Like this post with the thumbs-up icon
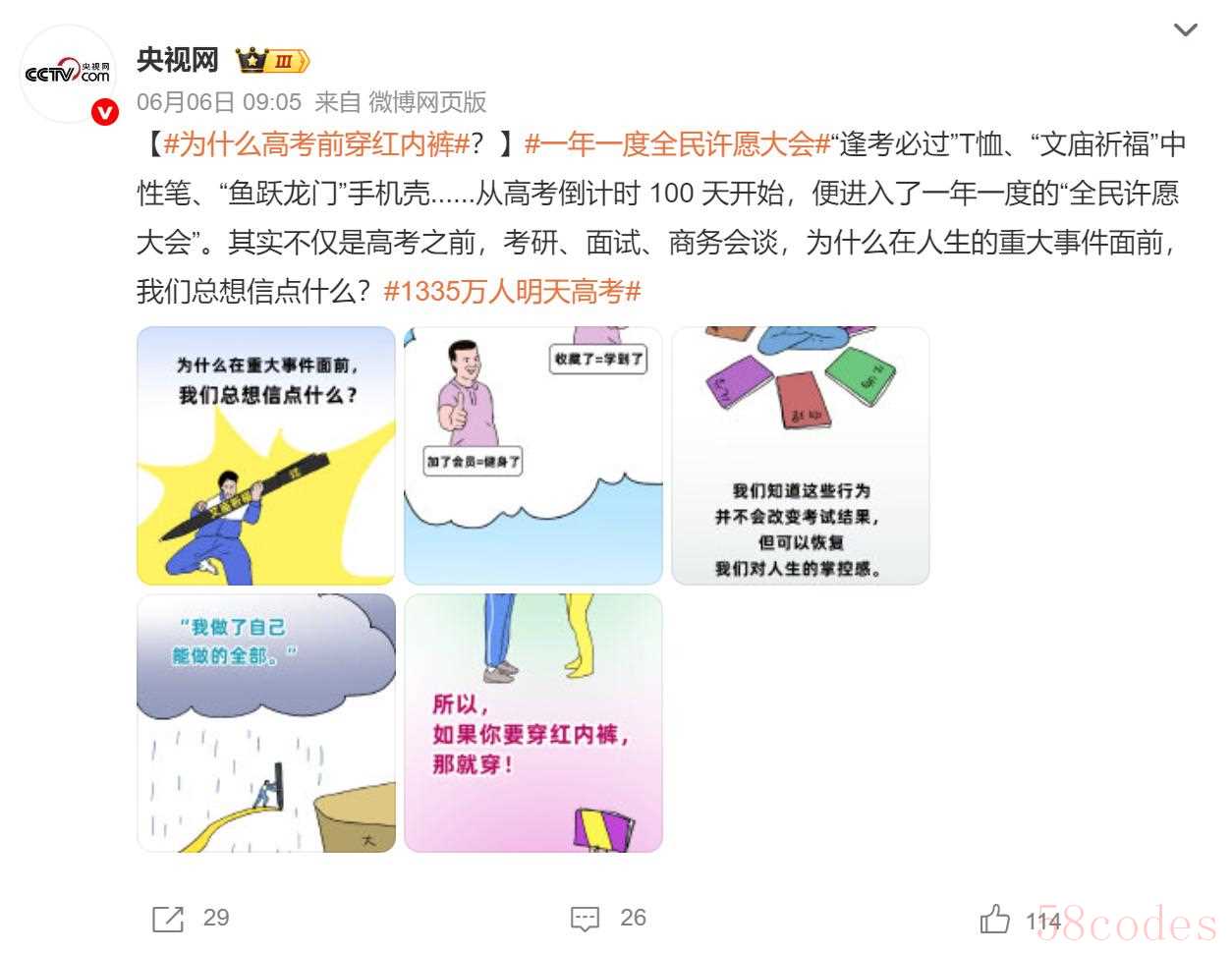Image resolution: width=1232 pixels, height=953 pixels. (995, 920)
